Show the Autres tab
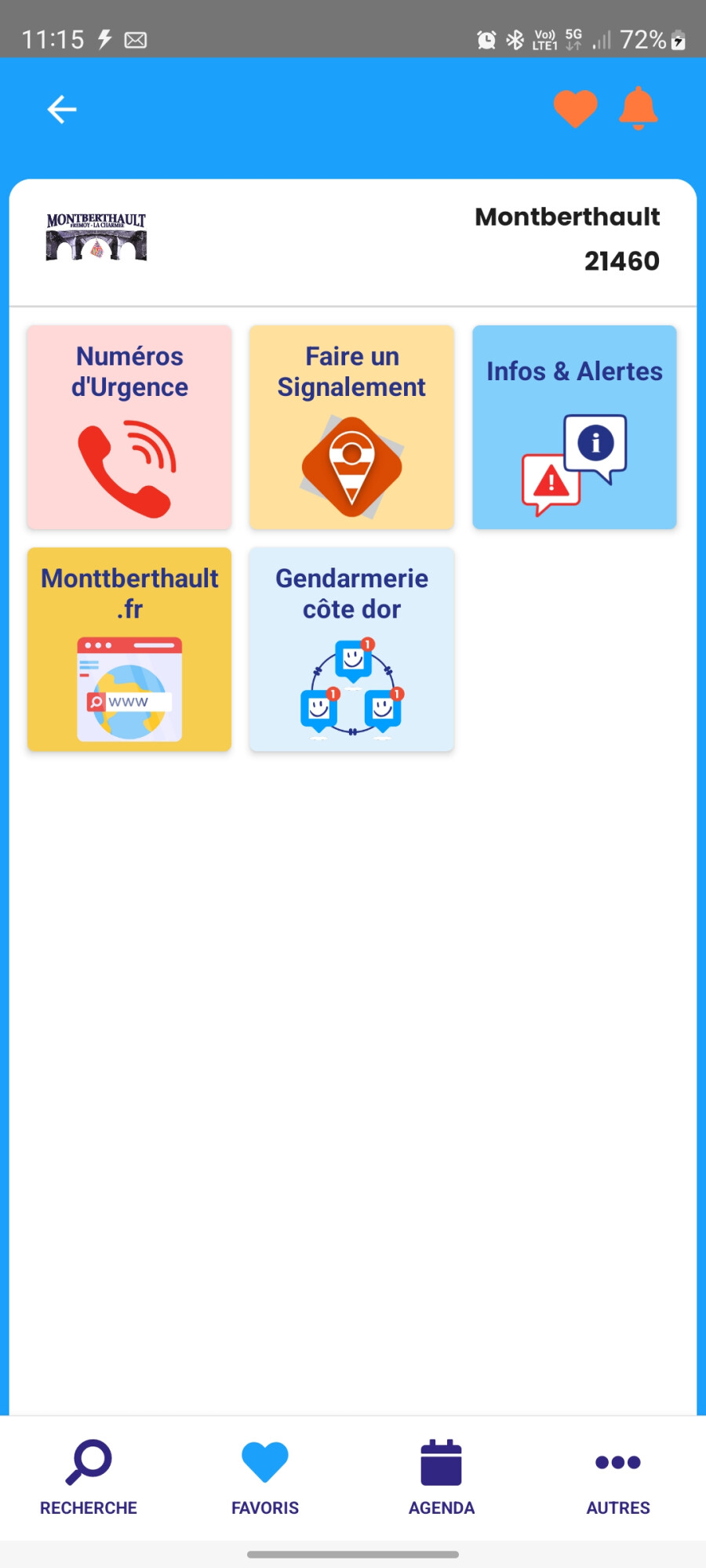The width and height of the screenshot is (706, 1568). click(618, 1478)
